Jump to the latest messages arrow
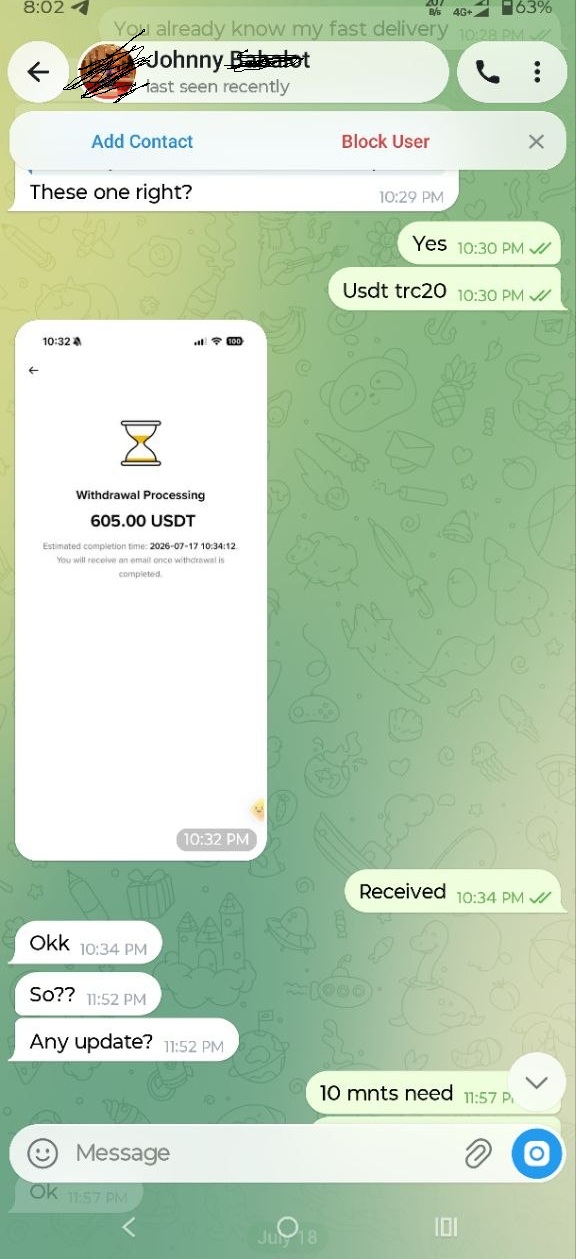The width and height of the screenshot is (576, 1259). coord(537,1082)
